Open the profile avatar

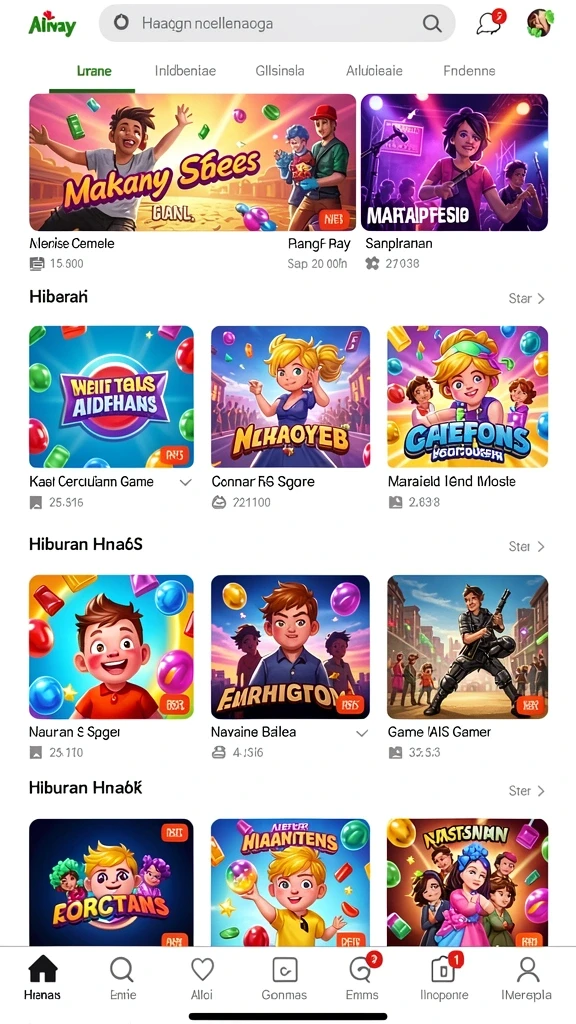540,23
